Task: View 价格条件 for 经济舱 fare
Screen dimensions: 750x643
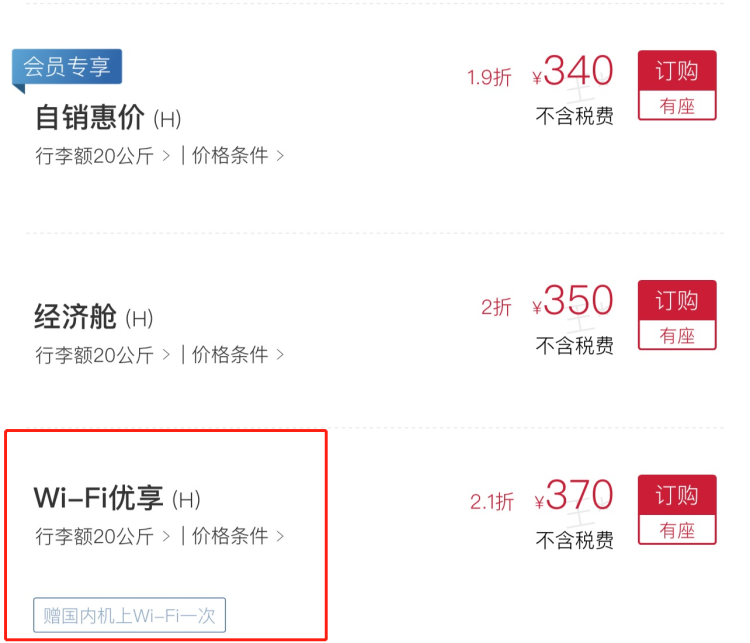Action: pyautogui.click(x=237, y=355)
